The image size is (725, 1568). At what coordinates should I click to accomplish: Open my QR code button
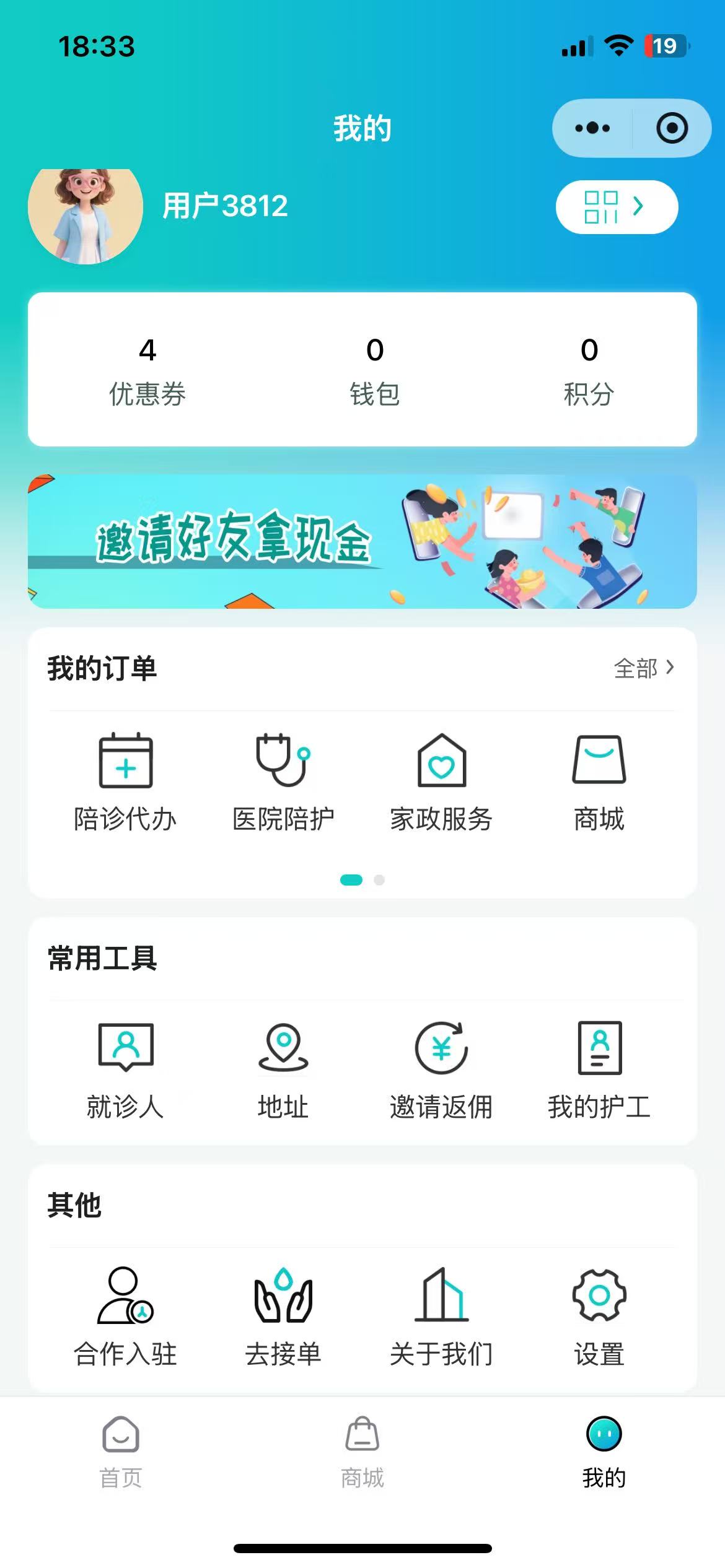616,207
